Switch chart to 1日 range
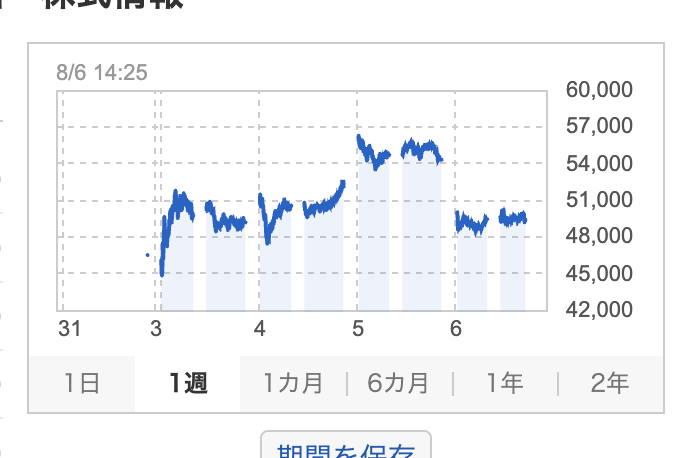 pyautogui.click(x=82, y=383)
